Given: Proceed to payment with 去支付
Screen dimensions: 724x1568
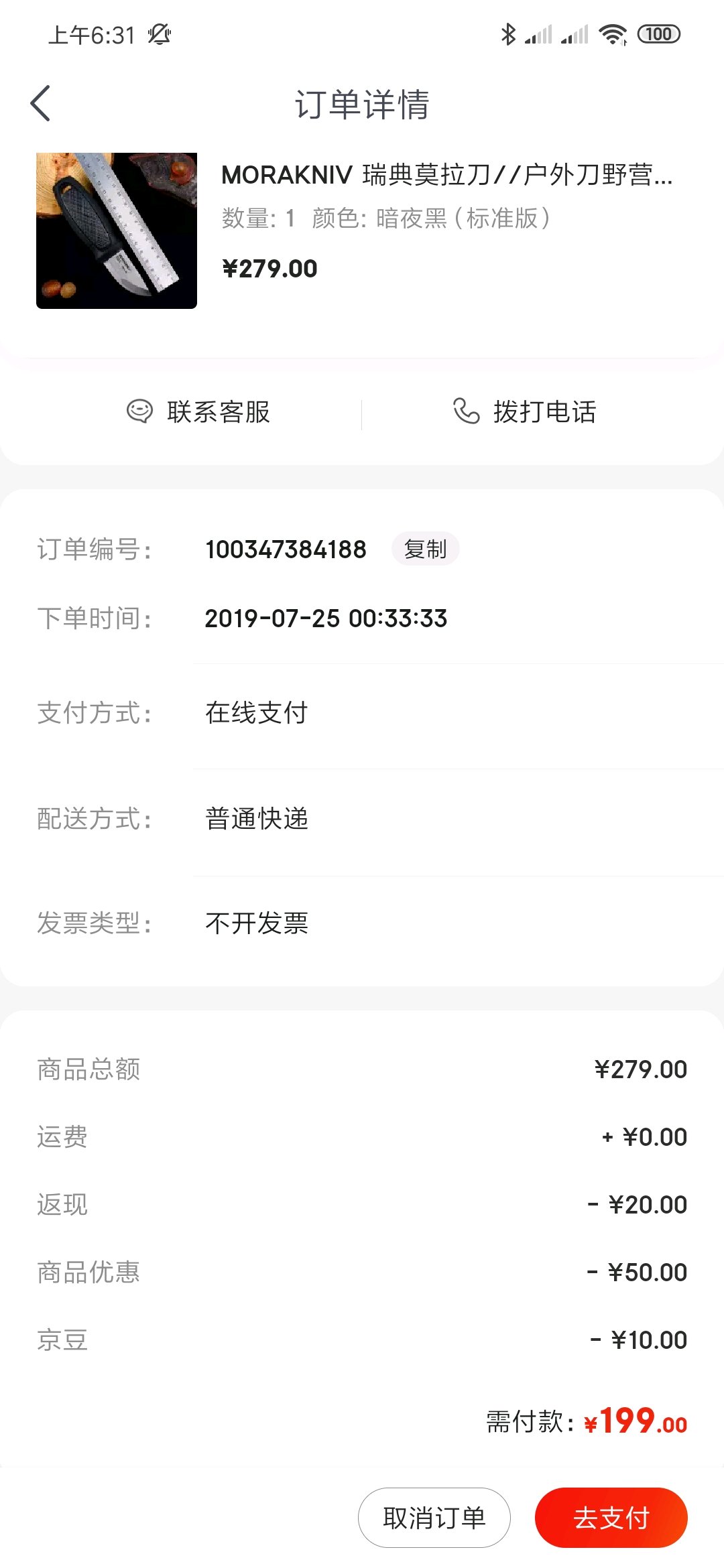Looking at the screenshot, I should pos(611,1518).
